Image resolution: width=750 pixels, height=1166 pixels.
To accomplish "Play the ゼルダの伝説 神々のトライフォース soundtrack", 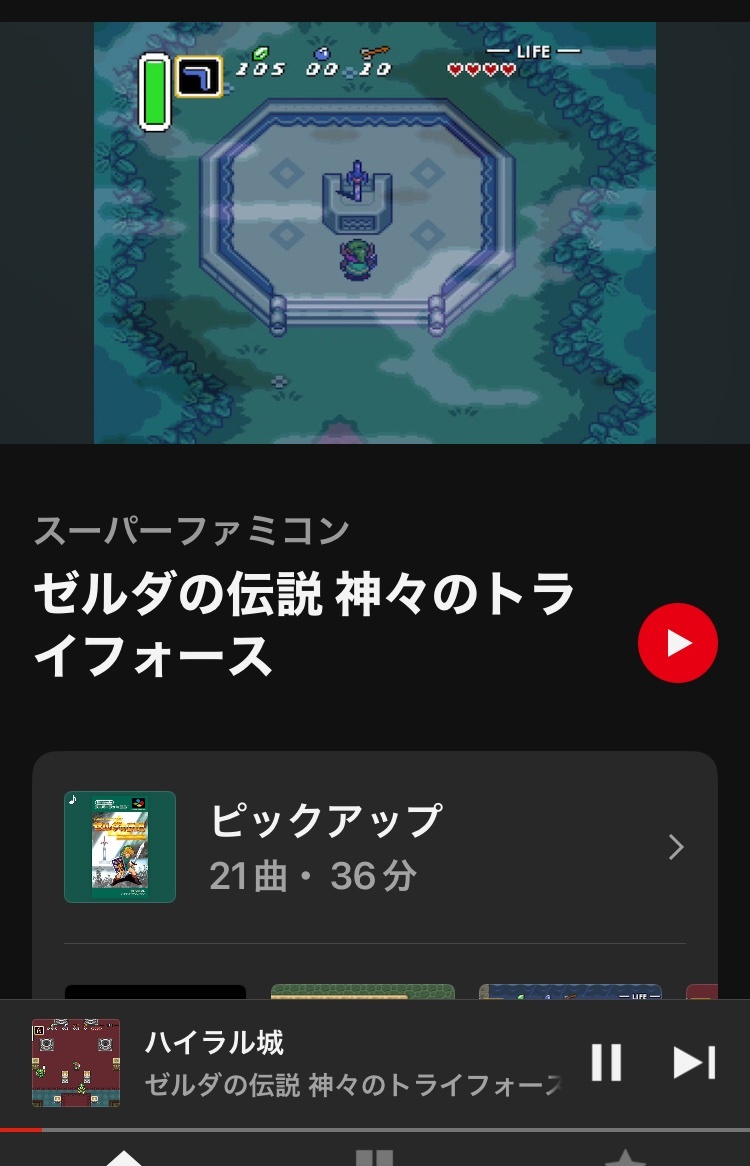I will [677, 643].
